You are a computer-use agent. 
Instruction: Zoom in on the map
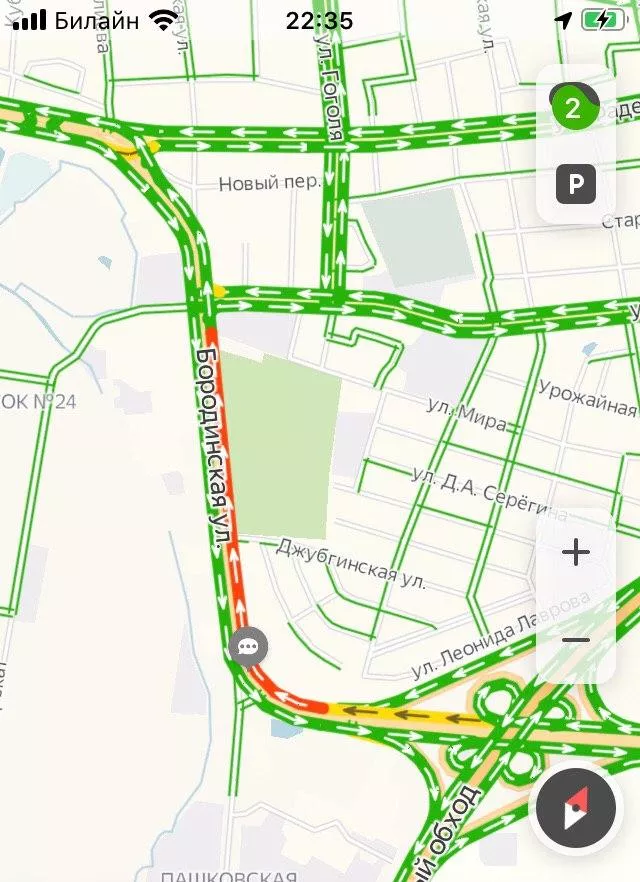point(576,552)
